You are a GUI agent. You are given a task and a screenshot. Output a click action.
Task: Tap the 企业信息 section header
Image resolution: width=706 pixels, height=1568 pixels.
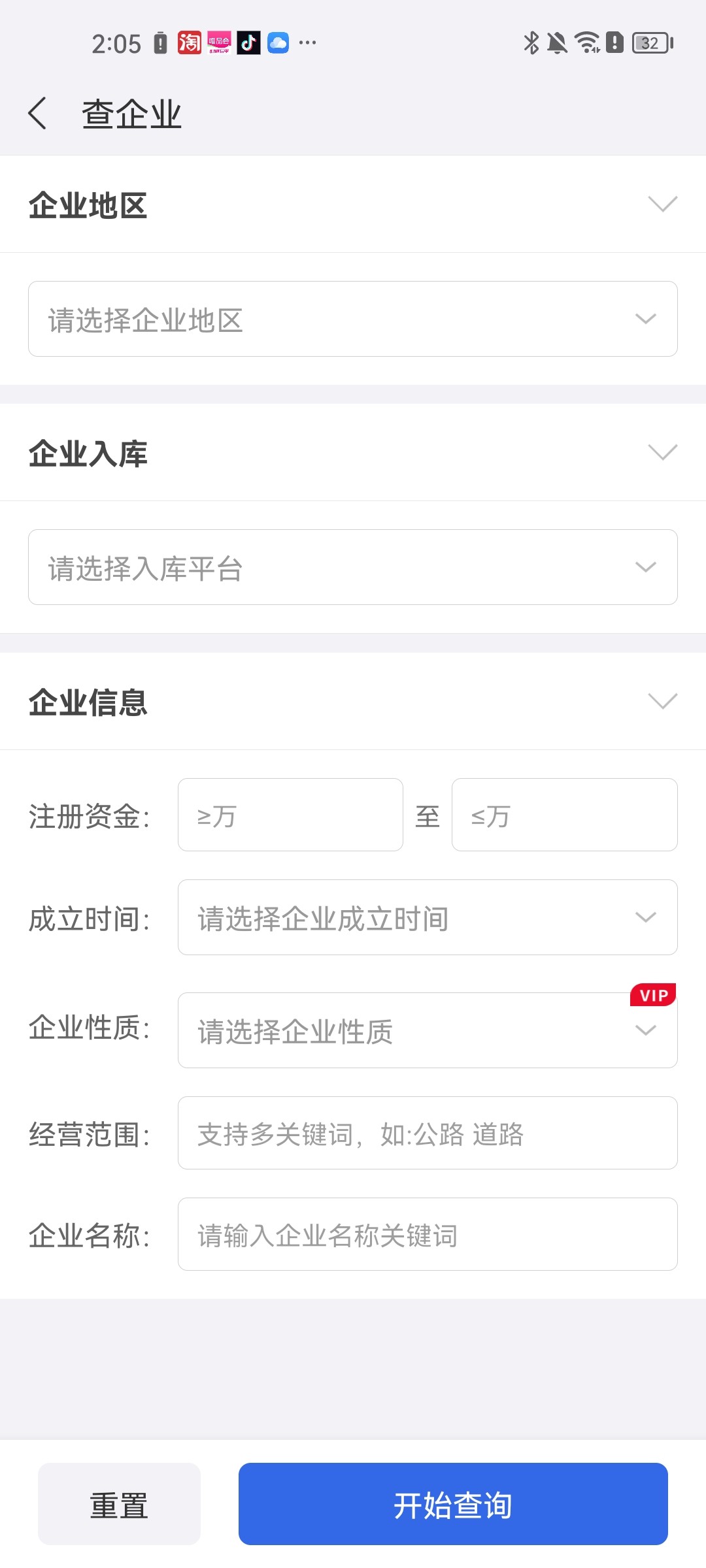pyautogui.click(x=88, y=704)
